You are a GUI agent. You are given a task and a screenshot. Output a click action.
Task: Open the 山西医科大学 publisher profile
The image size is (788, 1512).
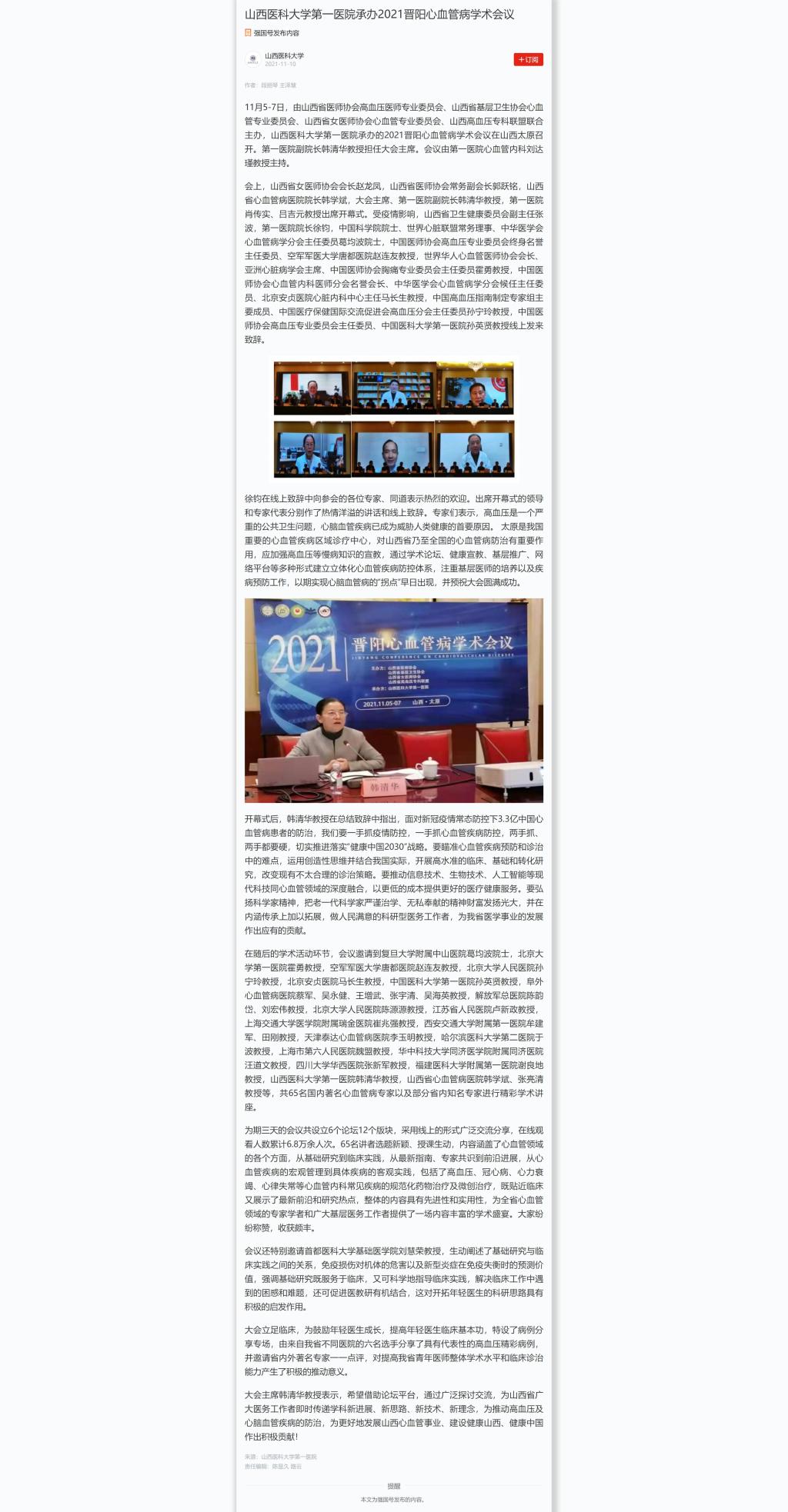click(284, 55)
